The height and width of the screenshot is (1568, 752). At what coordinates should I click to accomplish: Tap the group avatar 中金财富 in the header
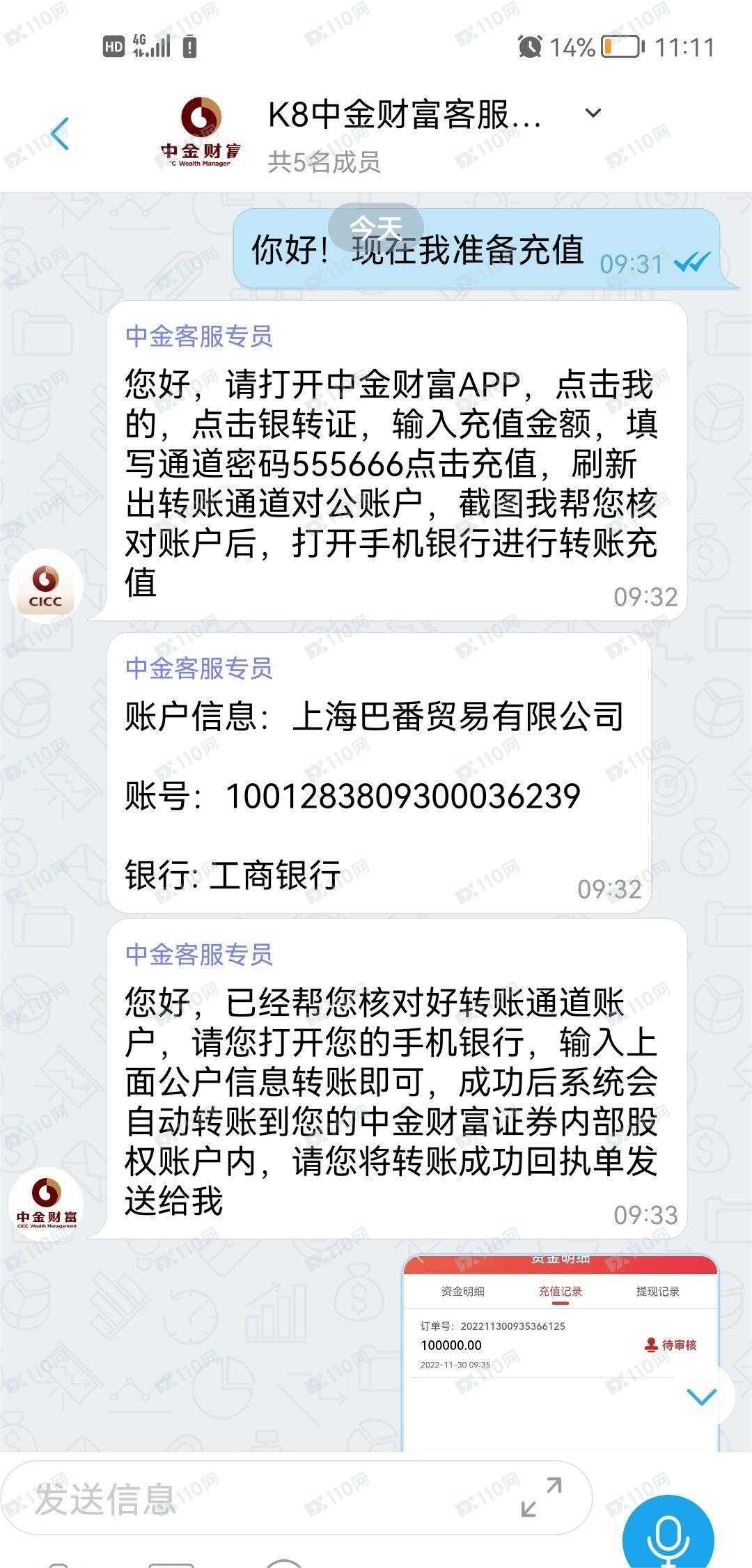coord(201,134)
